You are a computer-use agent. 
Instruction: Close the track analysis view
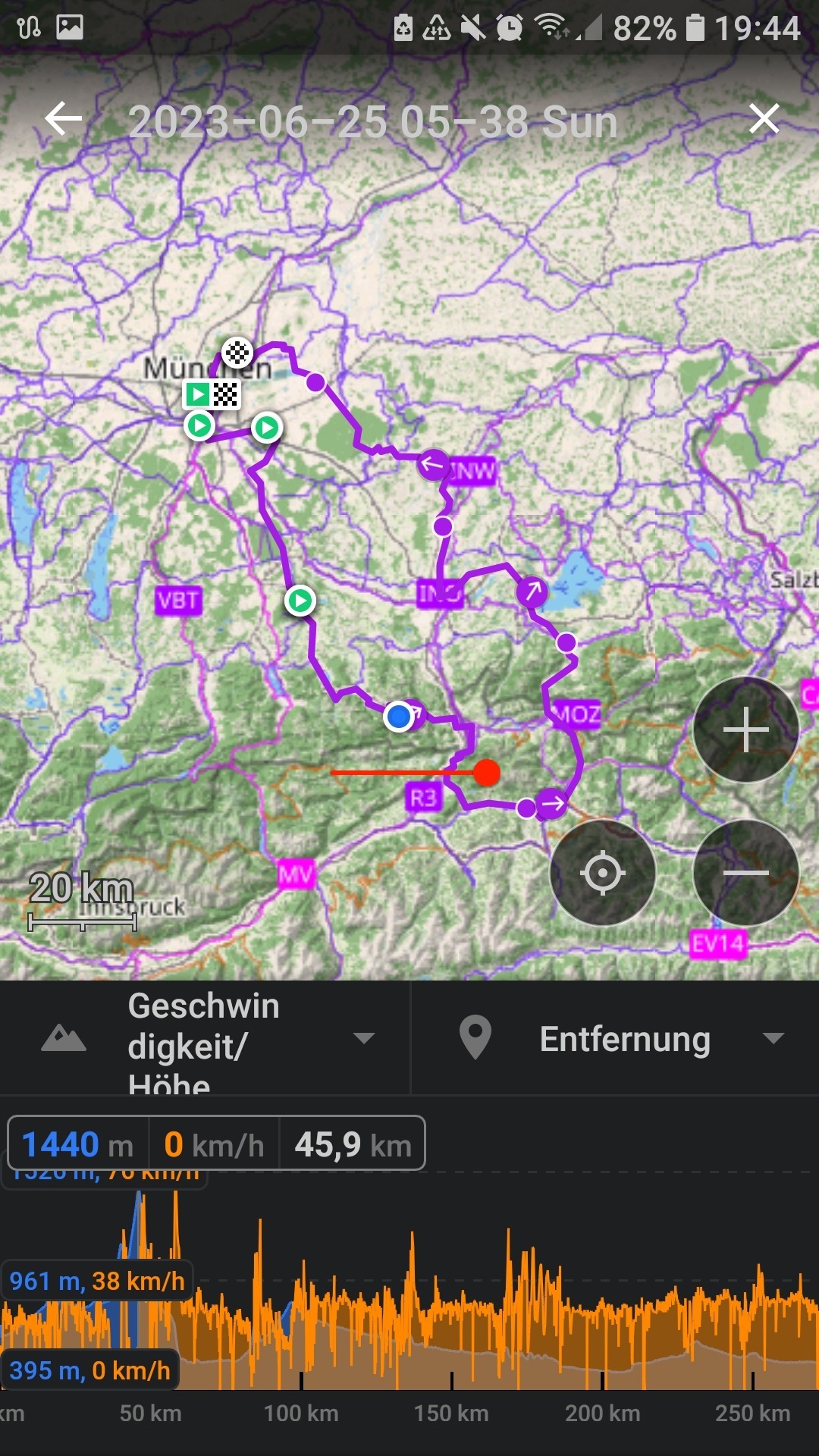pos(764,119)
